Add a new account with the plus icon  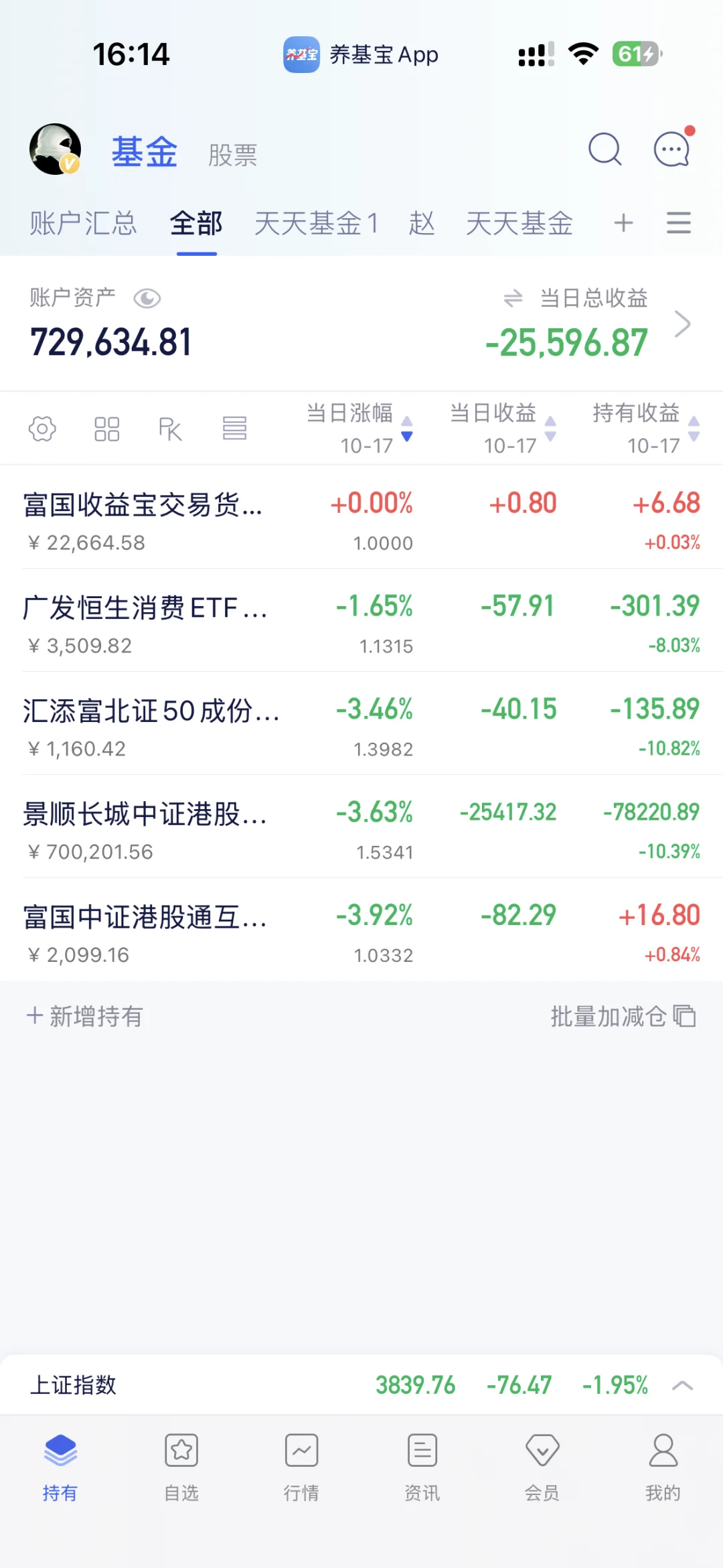[x=623, y=223]
